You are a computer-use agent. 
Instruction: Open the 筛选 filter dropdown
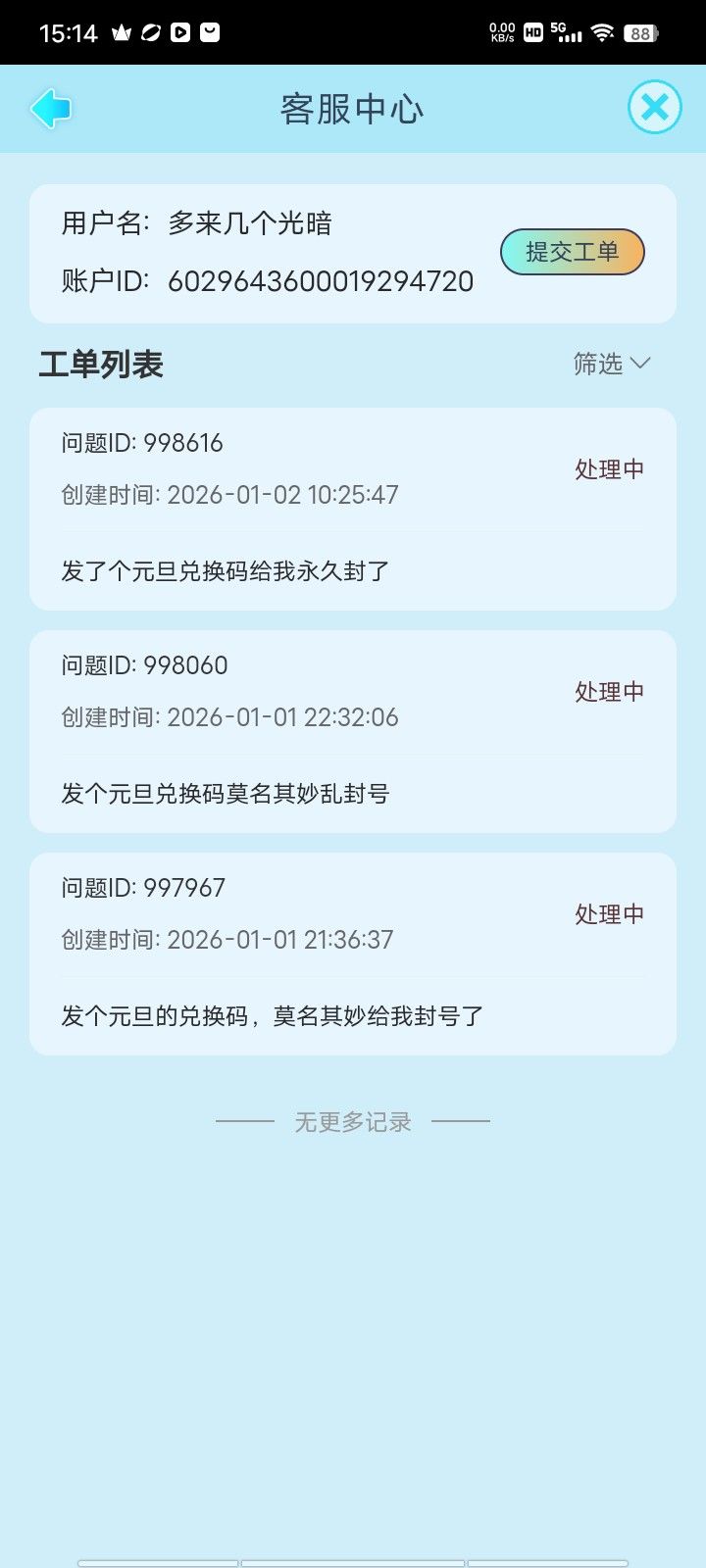(610, 364)
